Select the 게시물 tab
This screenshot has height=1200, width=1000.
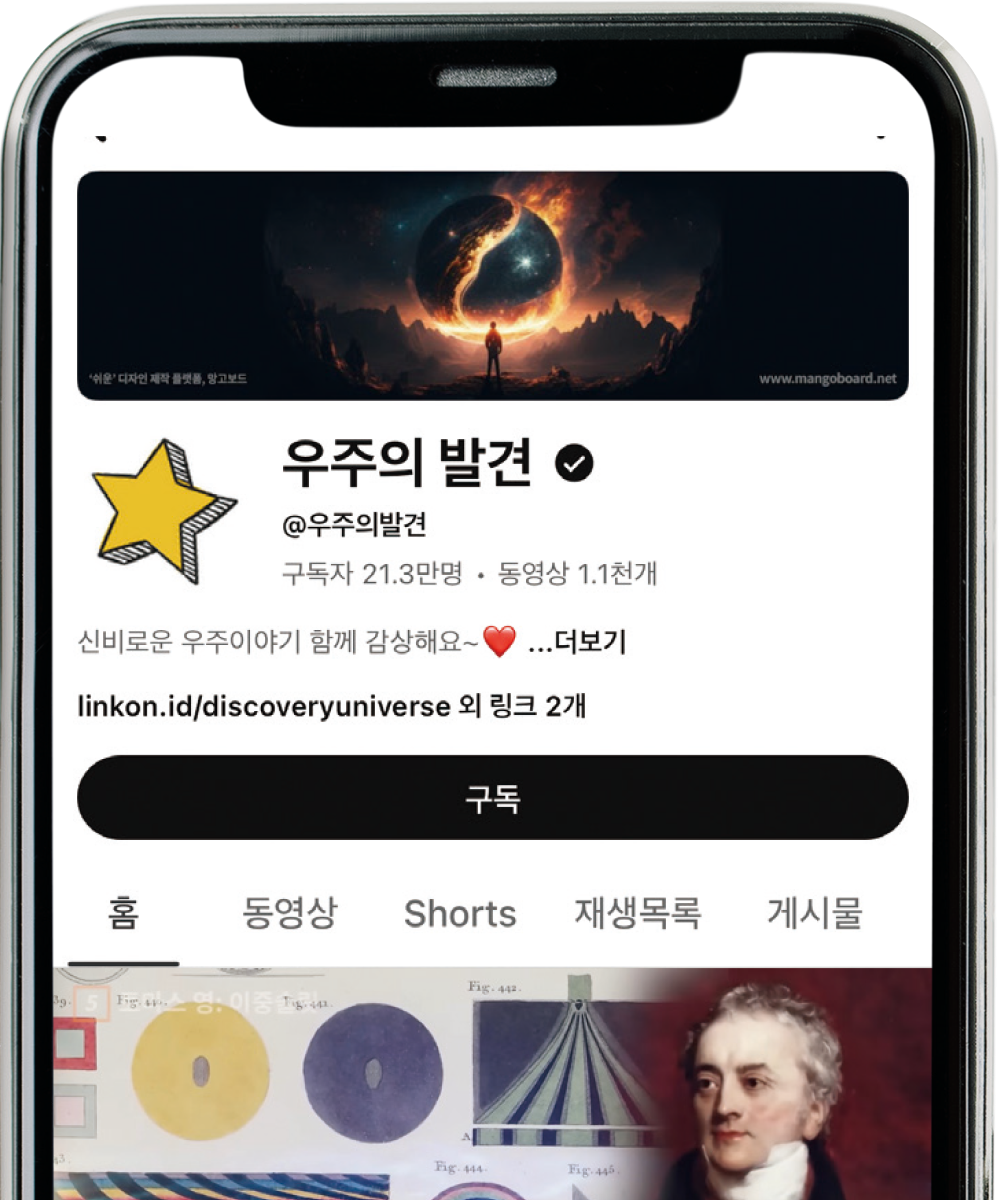(x=814, y=913)
